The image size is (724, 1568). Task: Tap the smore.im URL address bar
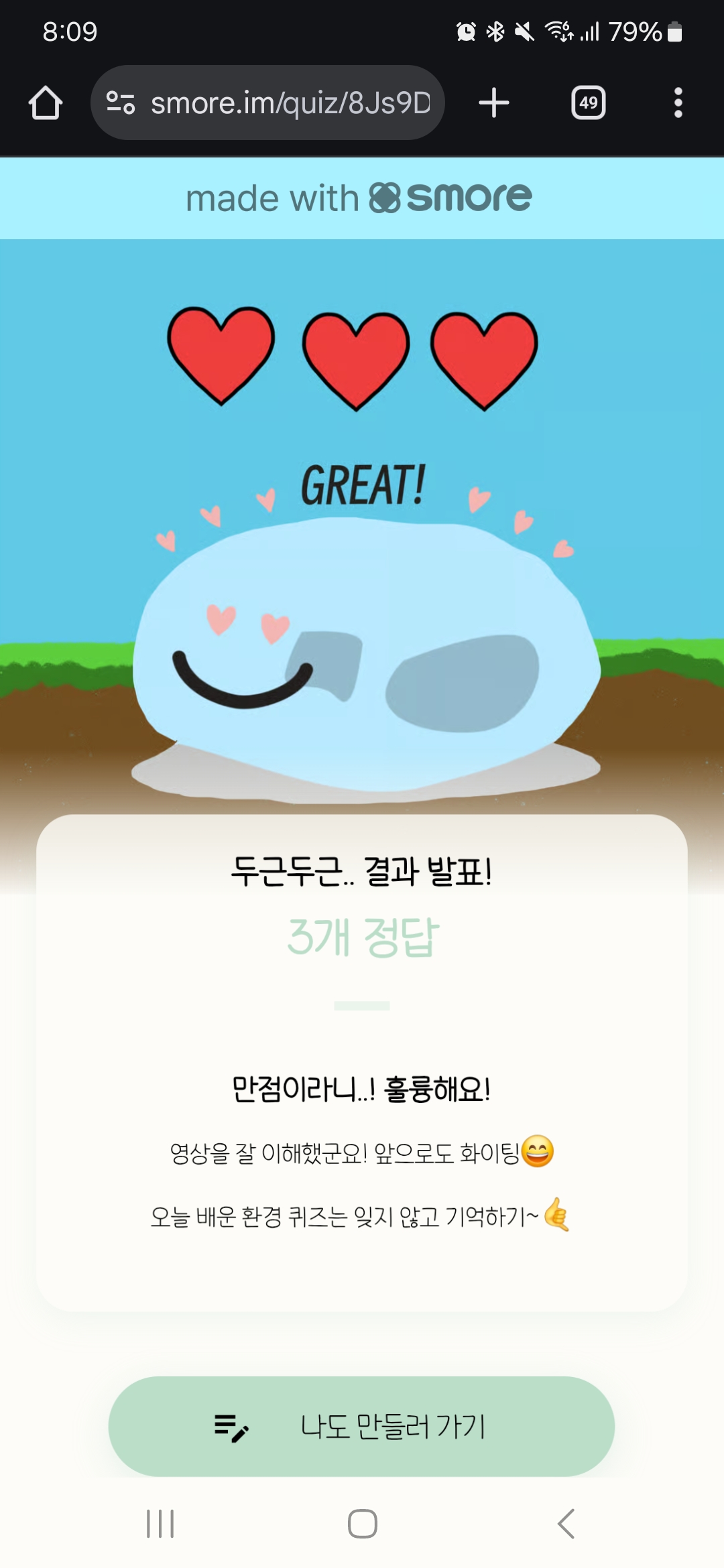267,103
